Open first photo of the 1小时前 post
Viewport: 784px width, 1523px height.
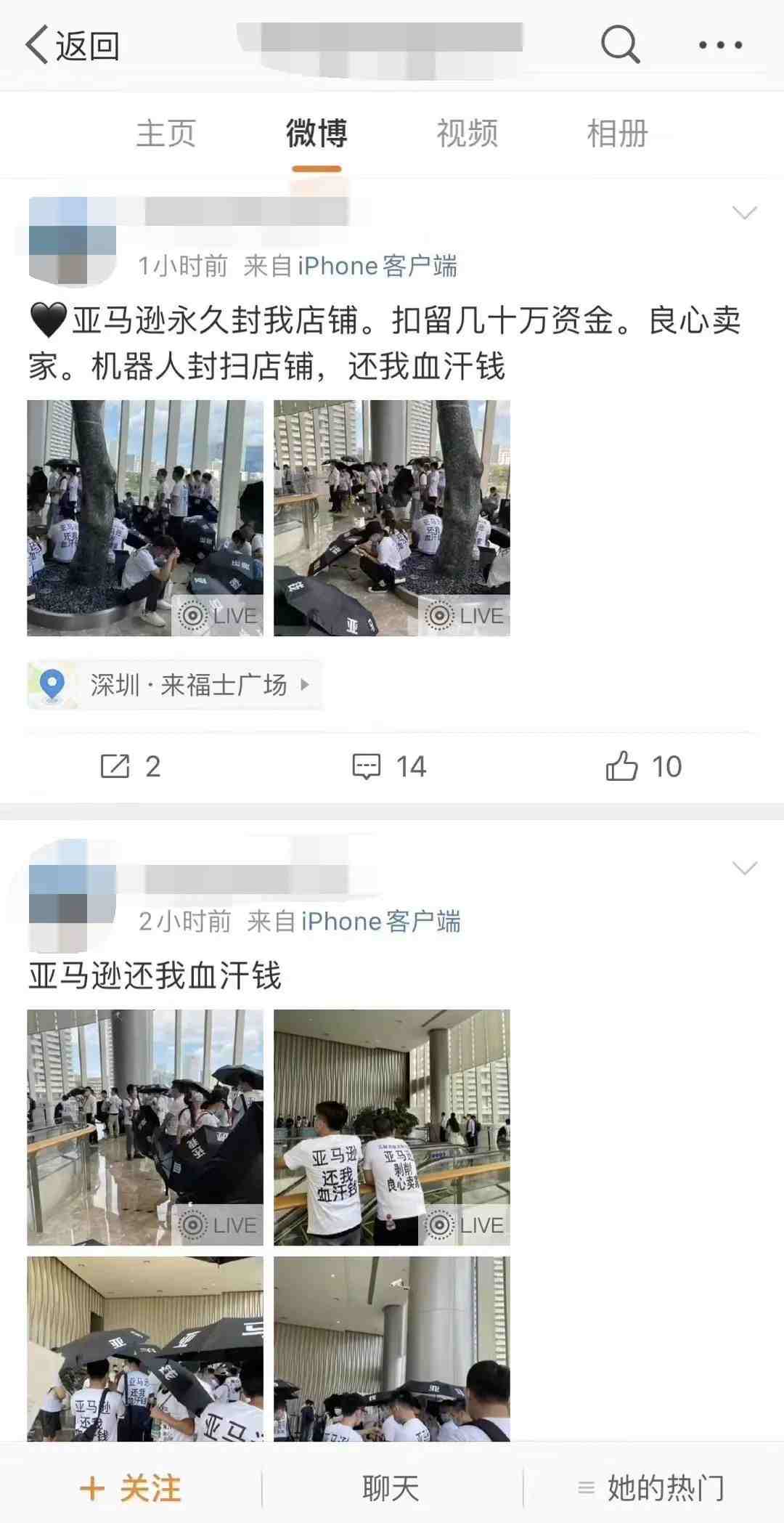[x=145, y=518]
